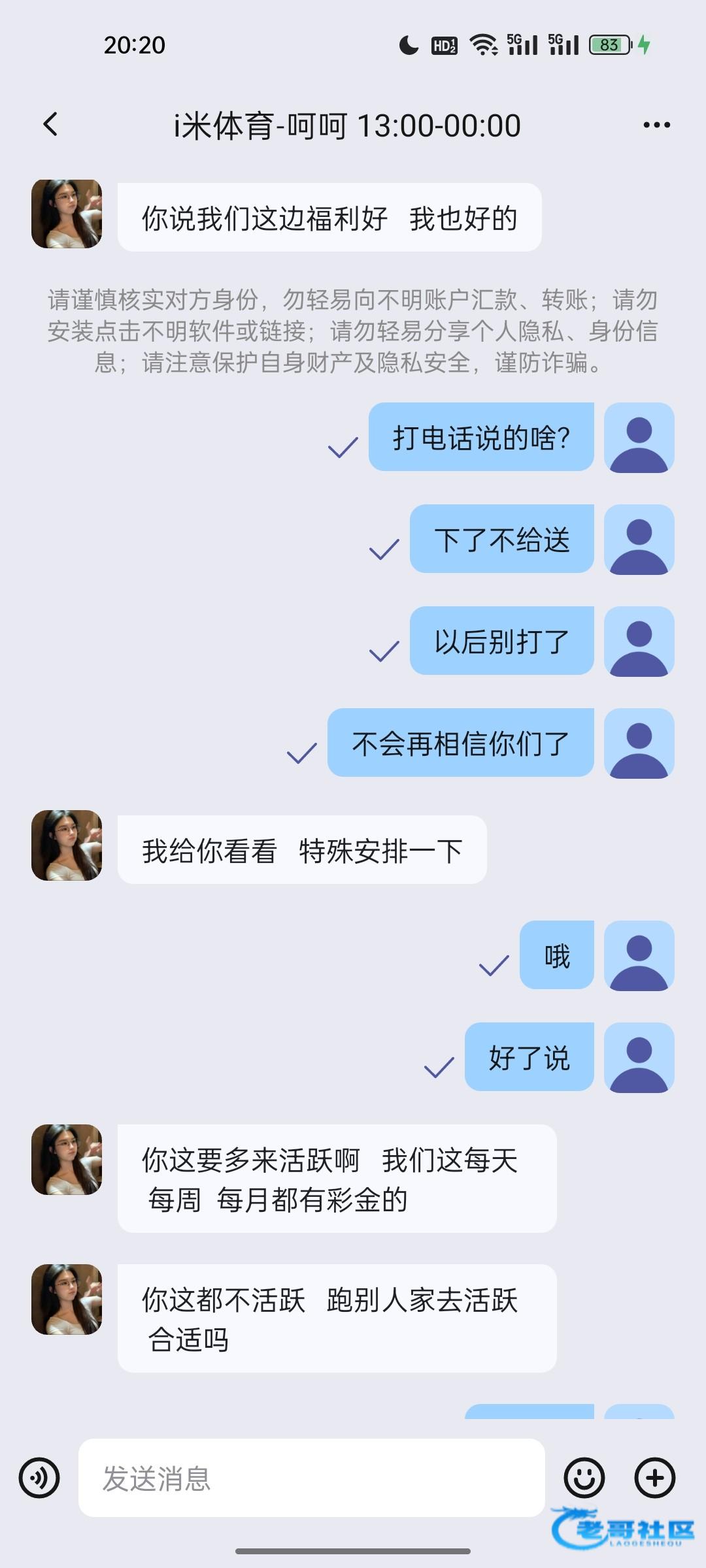This screenshot has height=1568, width=706.
Task: Open the three-dot overflow menu
Action: click(656, 125)
